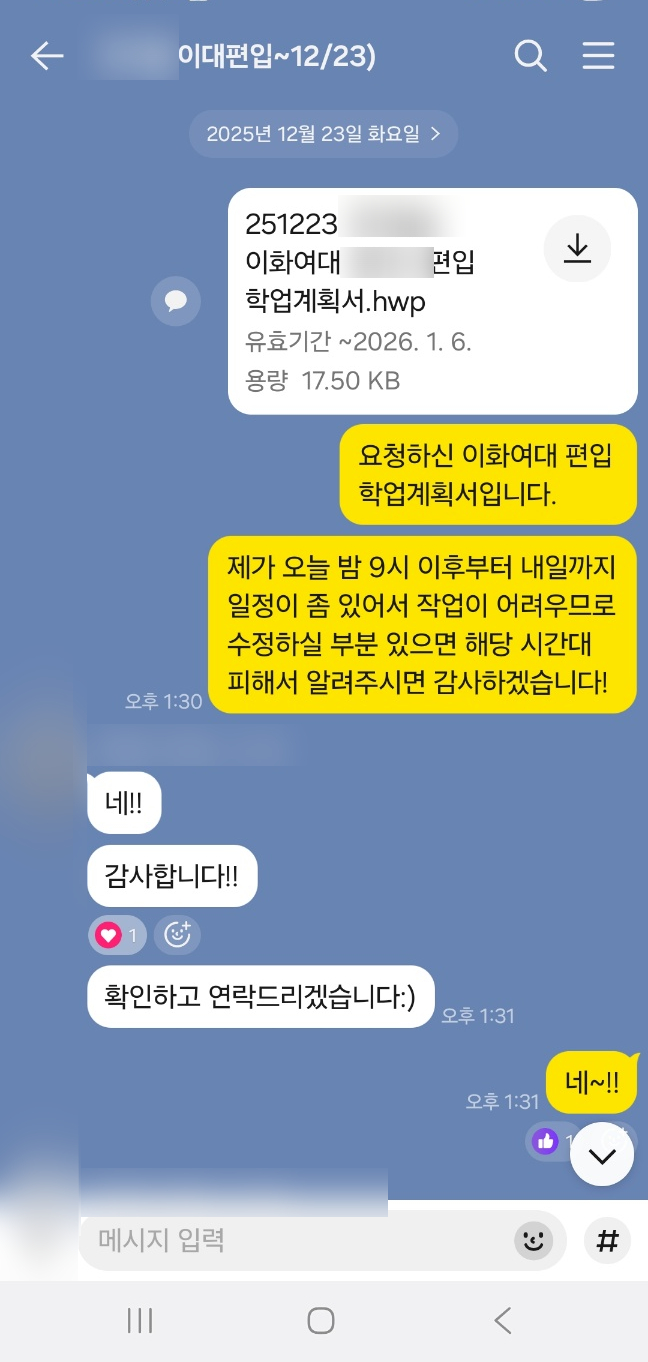This screenshot has height=1362, width=648.
Task: Open the emoticon picker
Action: coord(534,1241)
